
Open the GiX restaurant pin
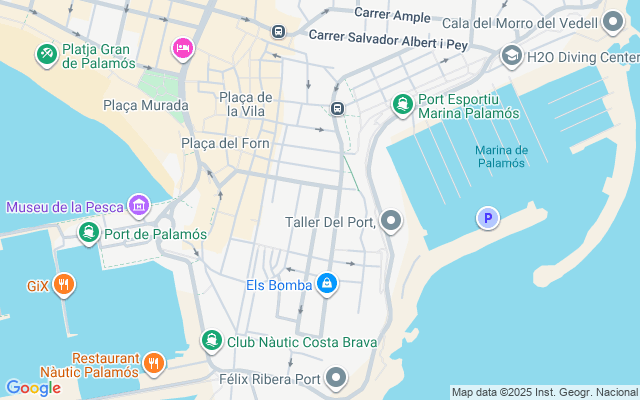64,285
